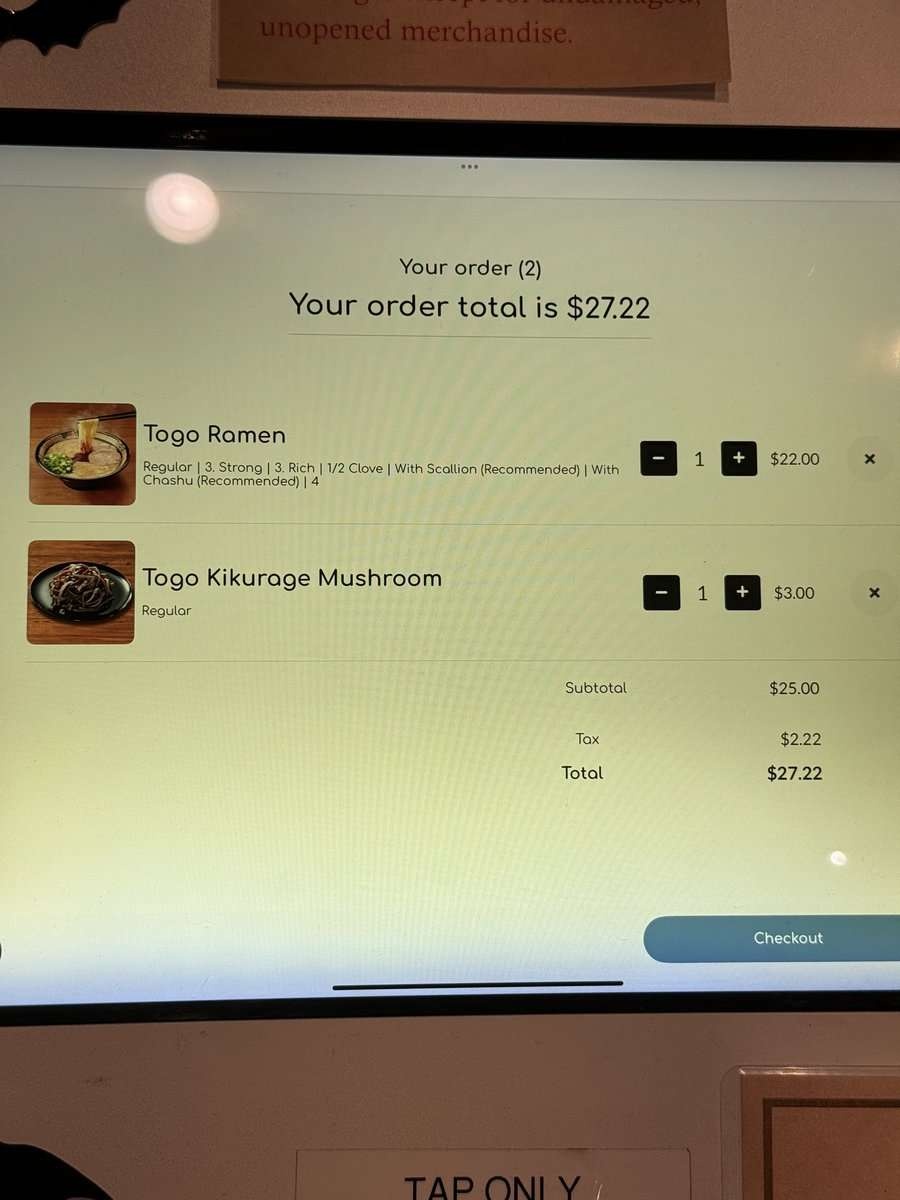Tap the Checkout button
The image size is (900, 1200).
pos(787,938)
